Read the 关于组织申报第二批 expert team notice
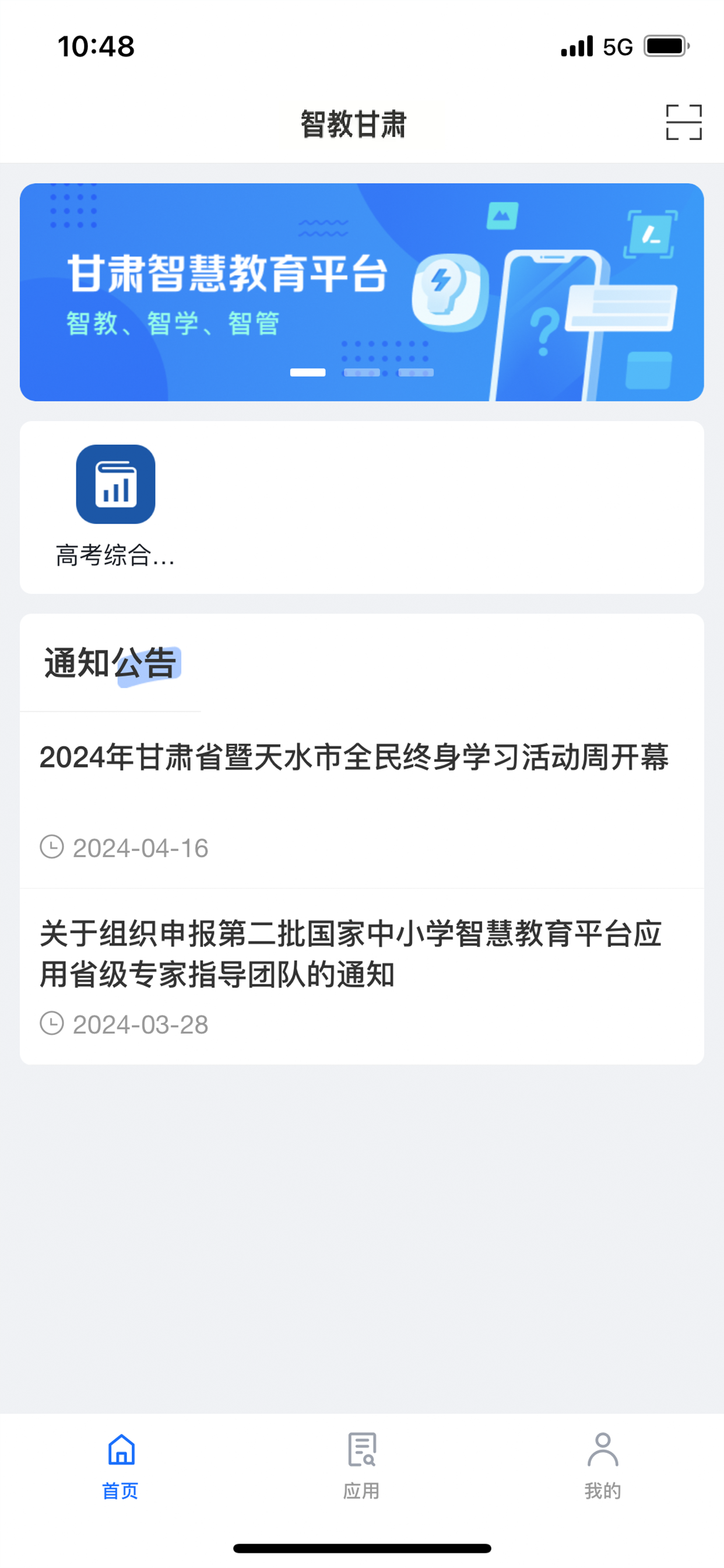Viewport: 724px width, 1568px height. point(350,954)
